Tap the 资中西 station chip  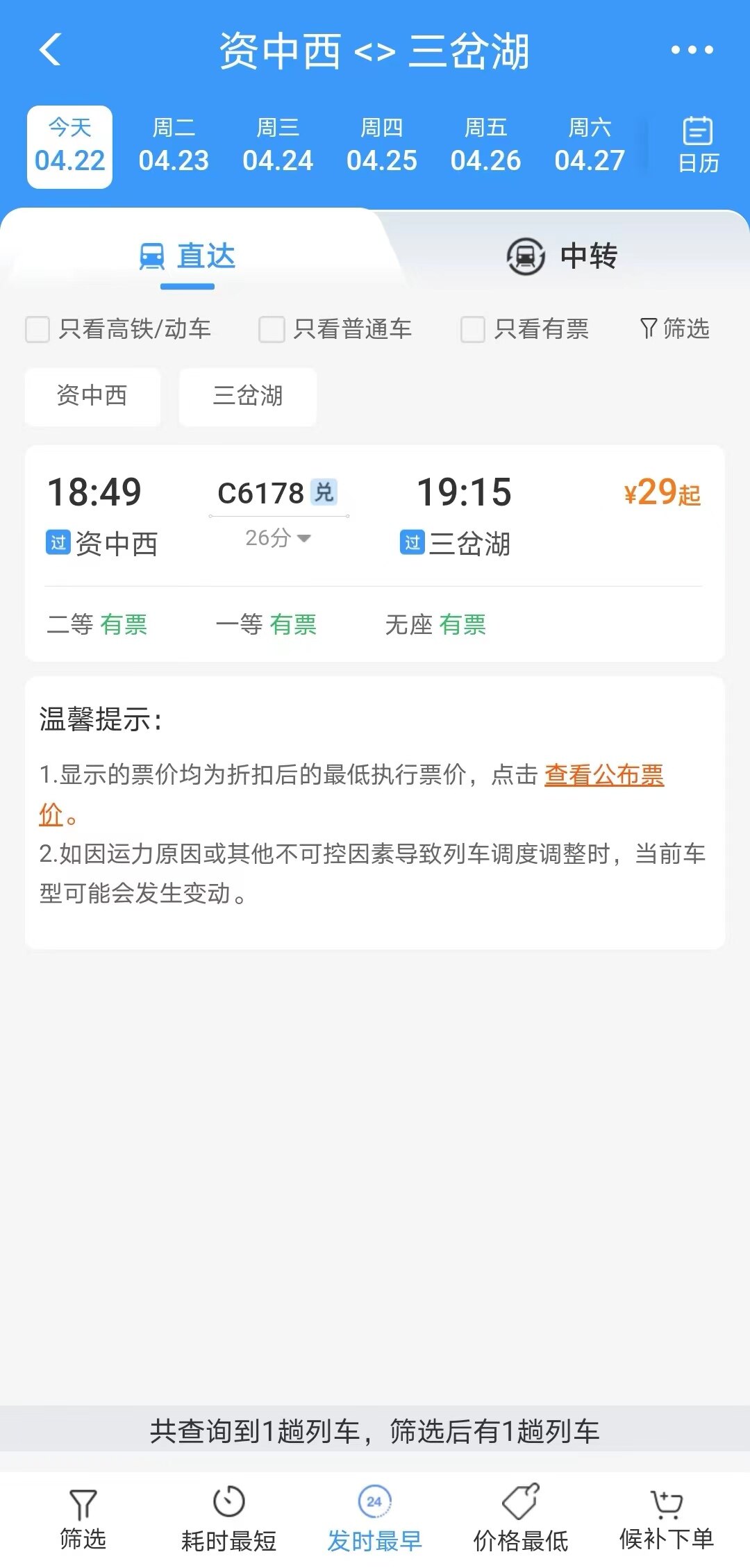coord(92,397)
